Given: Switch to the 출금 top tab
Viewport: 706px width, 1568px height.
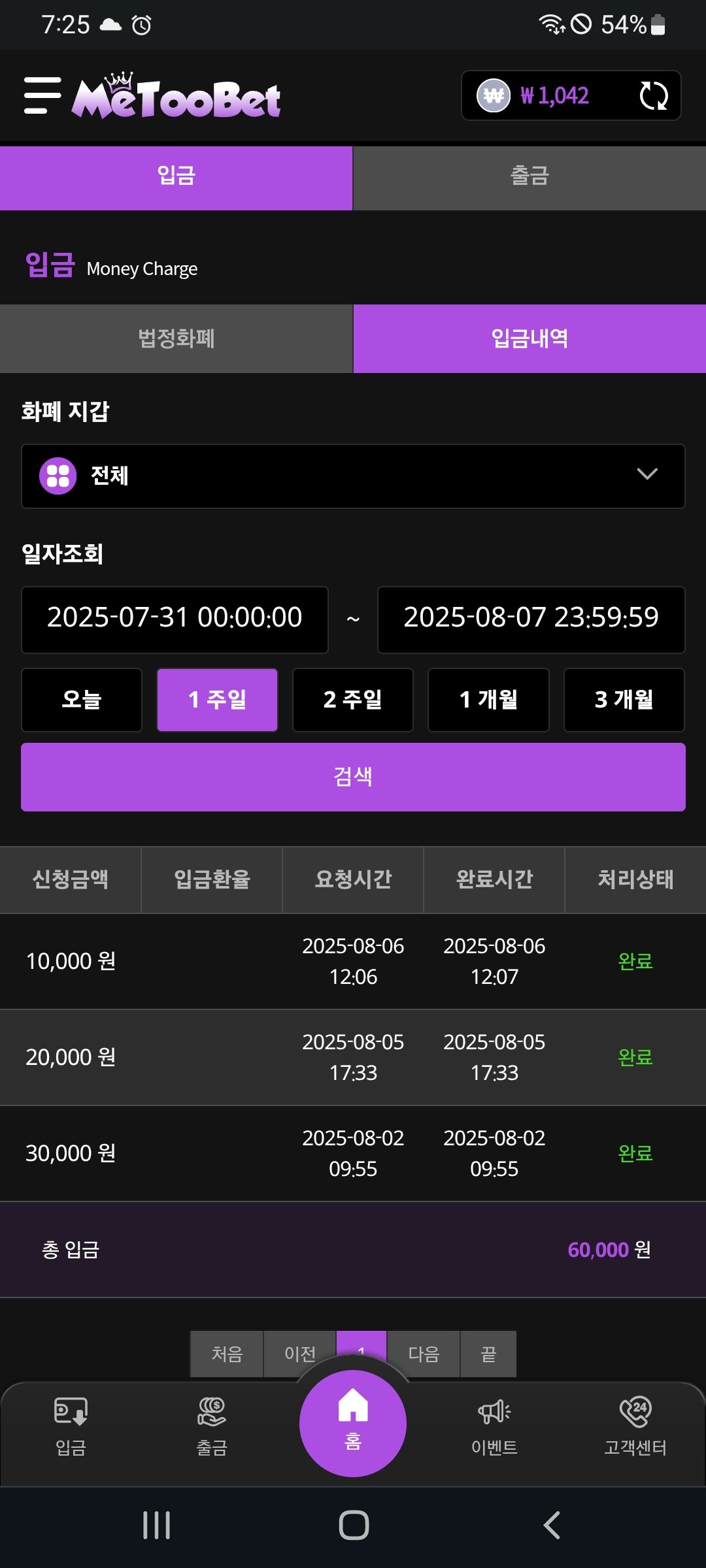Looking at the screenshot, I should point(529,176).
